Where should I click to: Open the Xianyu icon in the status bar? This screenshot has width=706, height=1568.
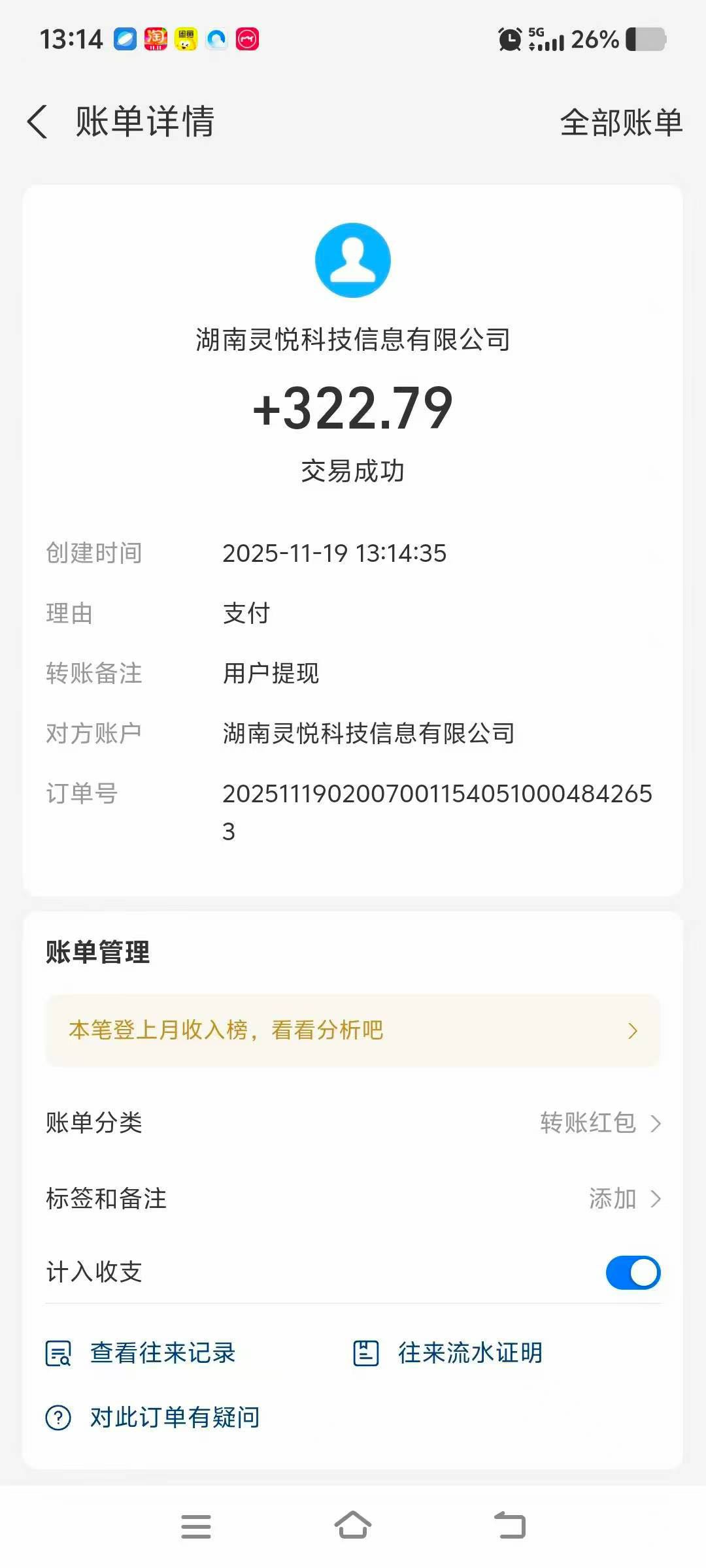pyautogui.click(x=186, y=39)
